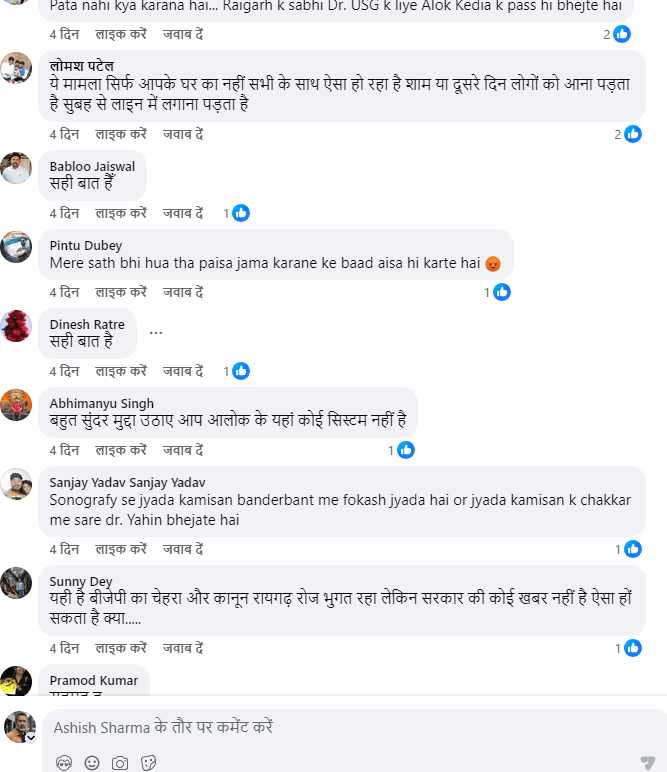667x772 pixels.
Task: View reactions on Abhimanyu Singh's comment
Action: (x=401, y=450)
